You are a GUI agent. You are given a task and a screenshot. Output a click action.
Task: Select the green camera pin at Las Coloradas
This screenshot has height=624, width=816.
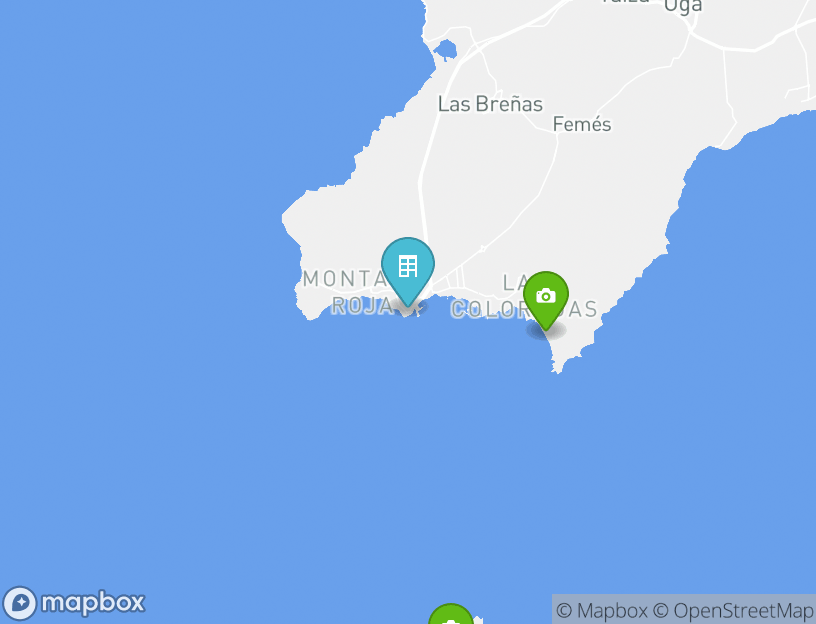pyautogui.click(x=545, y=297)
